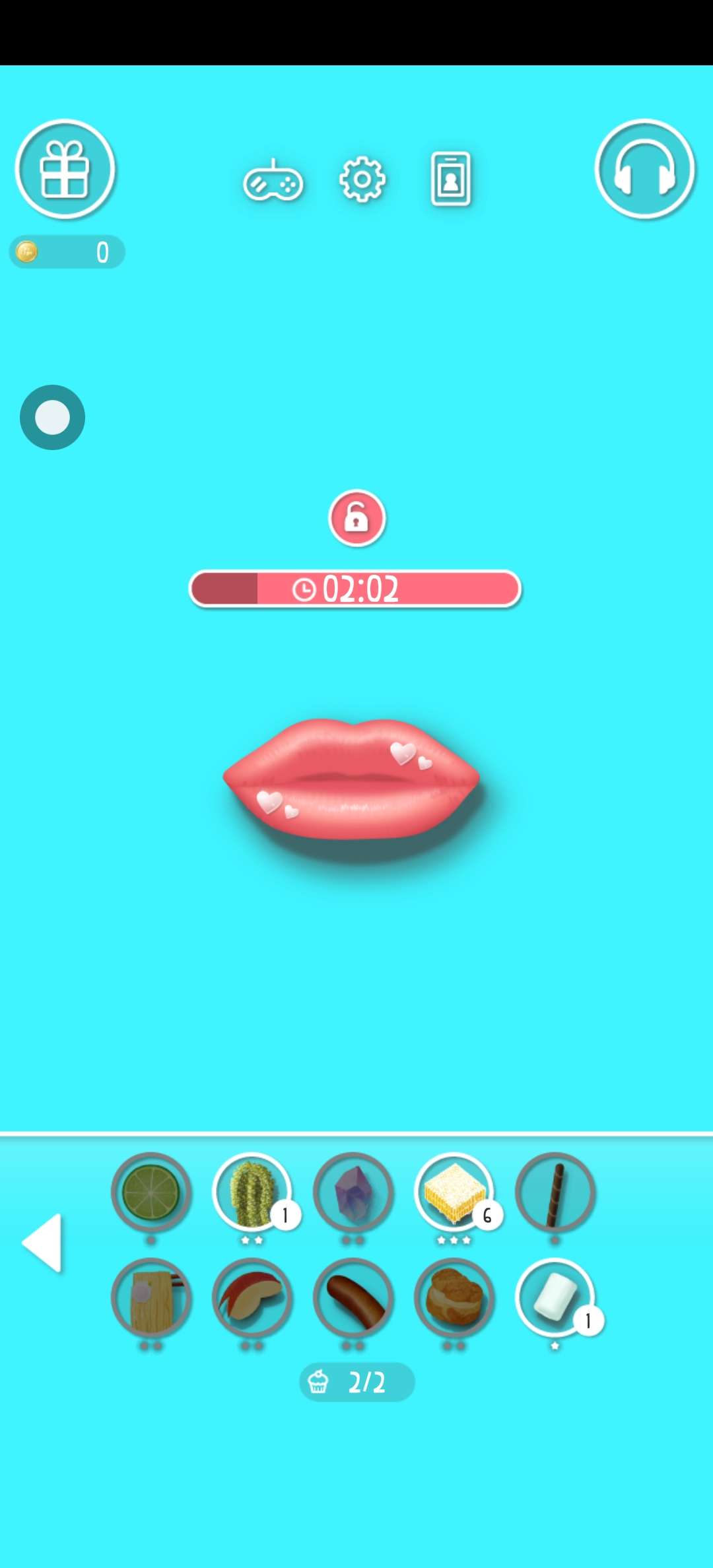
Task: Tap the pink unlock button
Action: (x=356, y=518)
